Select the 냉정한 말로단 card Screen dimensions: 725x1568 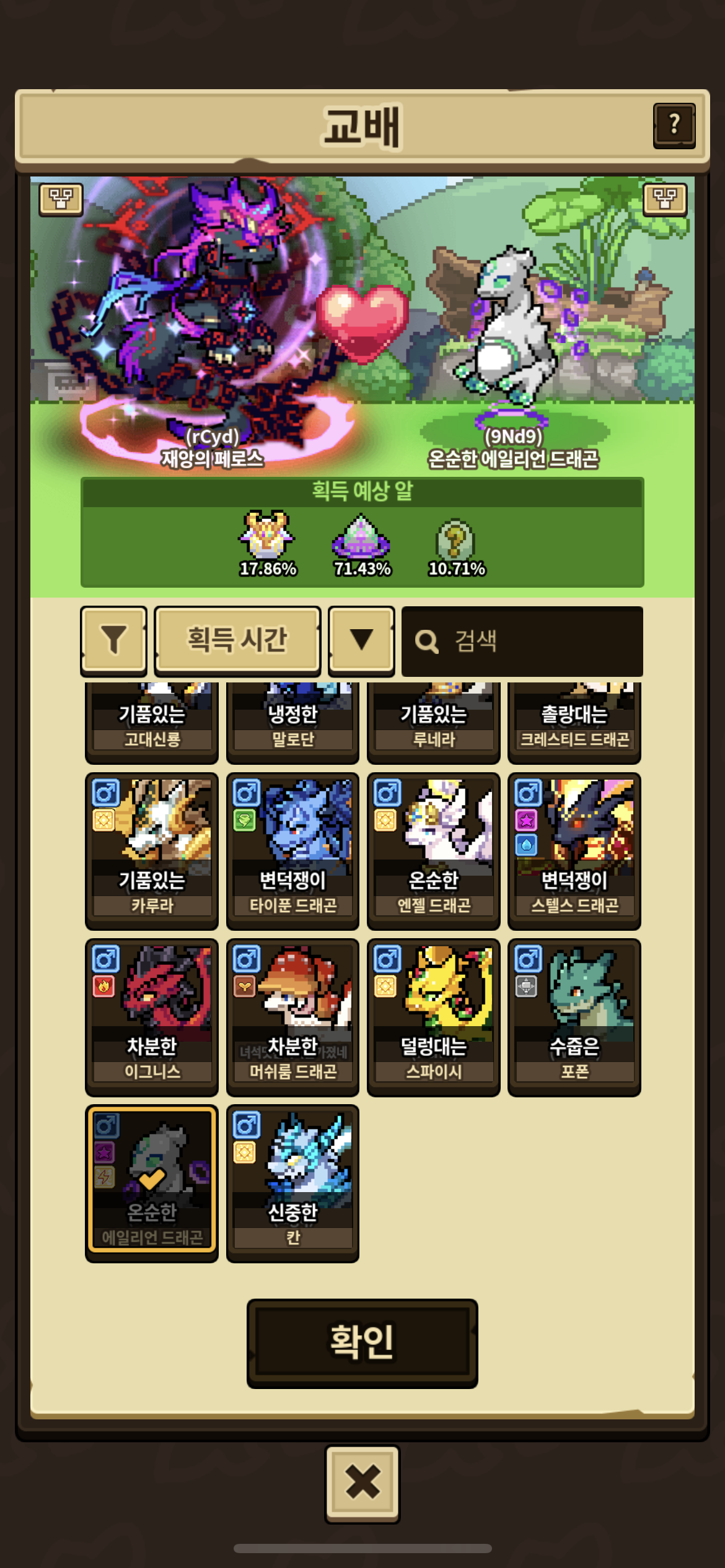(292, 722)
